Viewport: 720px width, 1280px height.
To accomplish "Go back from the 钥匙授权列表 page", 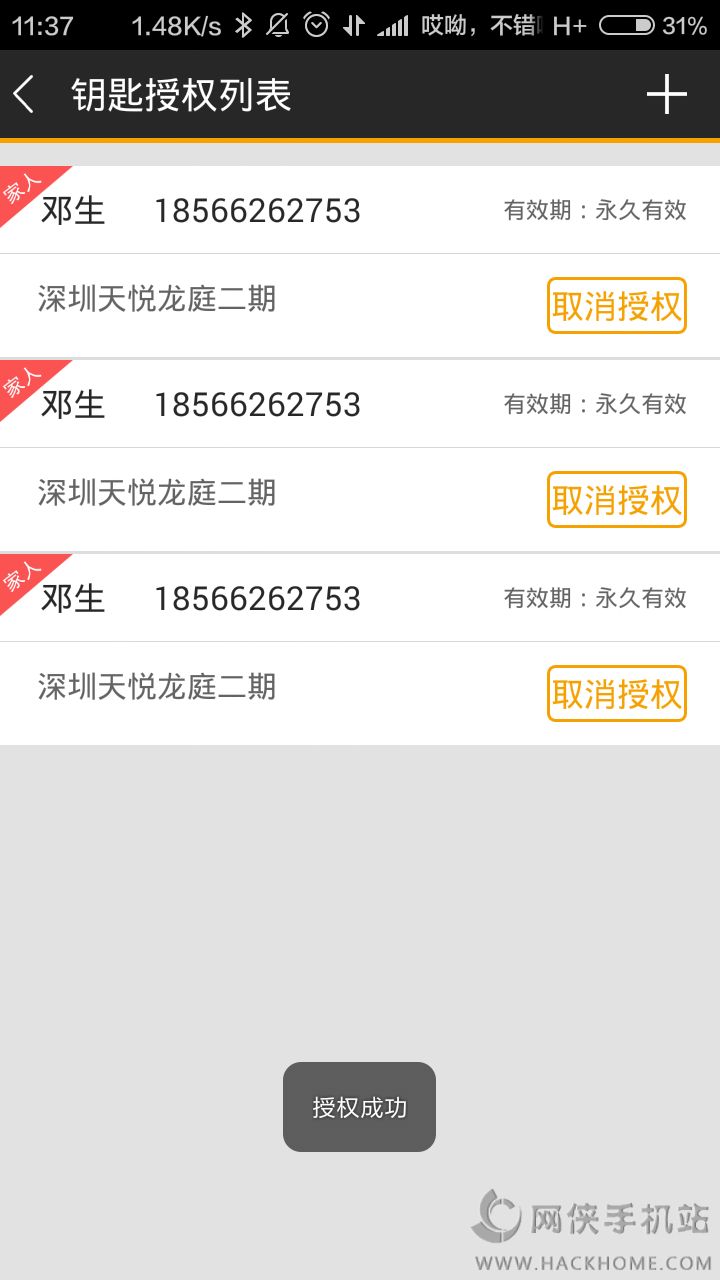I will click(x=24, y=95).
